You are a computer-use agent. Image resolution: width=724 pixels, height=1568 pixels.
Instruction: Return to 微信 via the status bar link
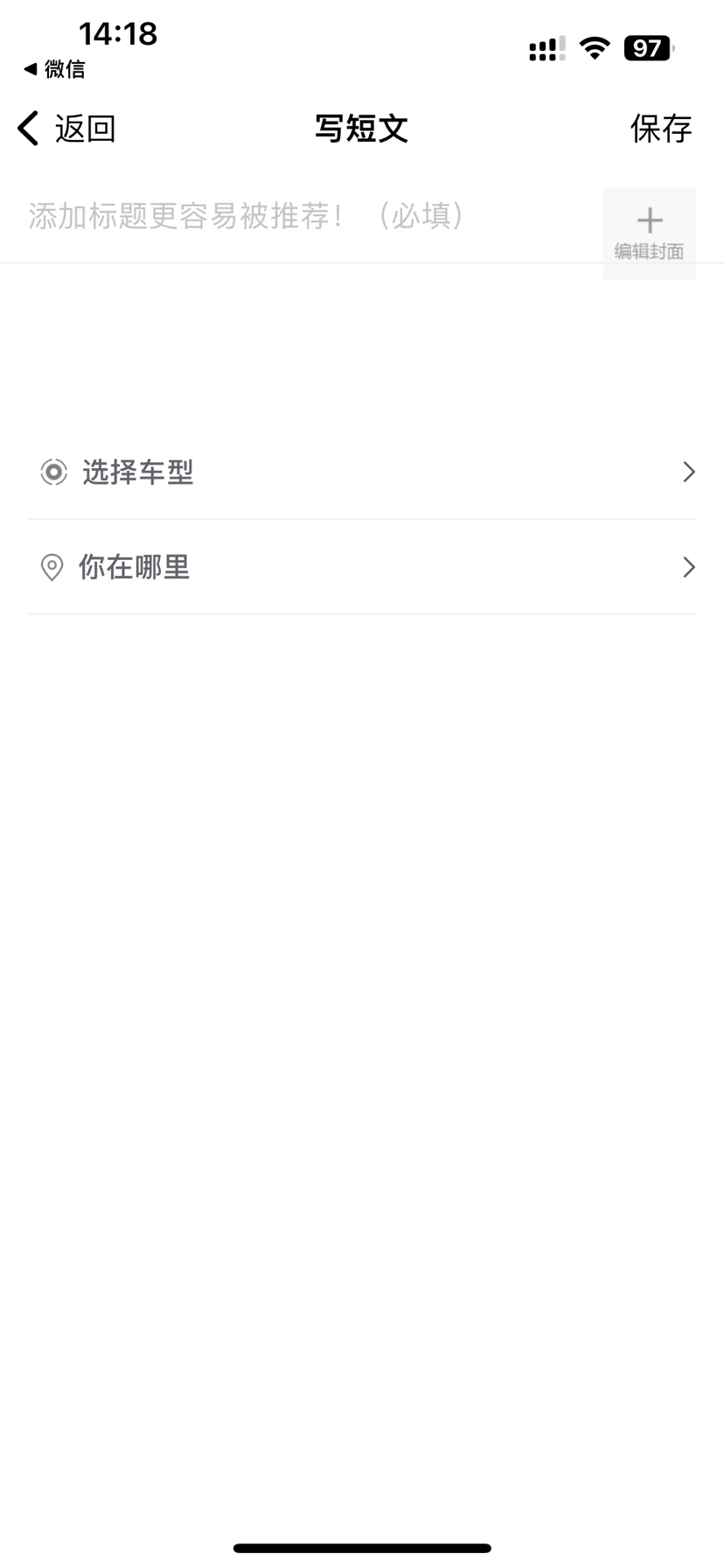(x=54, y=69)
